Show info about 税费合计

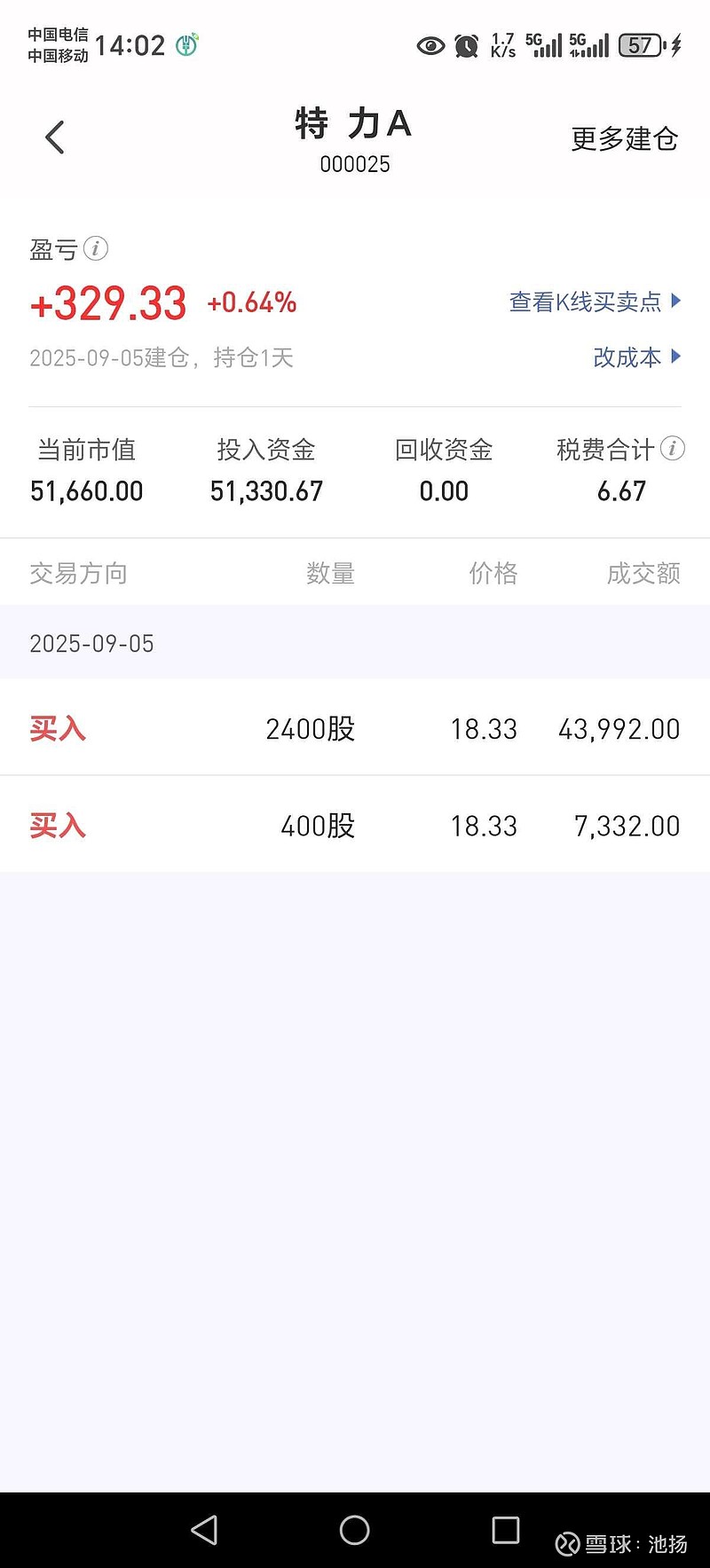coord(673,449)
